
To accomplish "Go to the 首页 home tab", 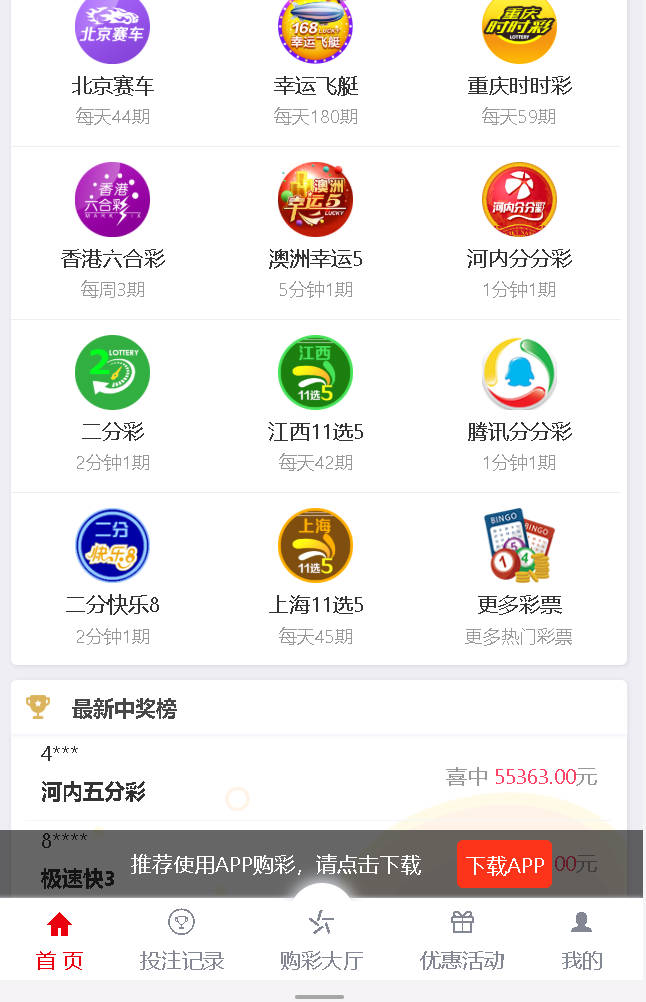I will tap(60, 940).
